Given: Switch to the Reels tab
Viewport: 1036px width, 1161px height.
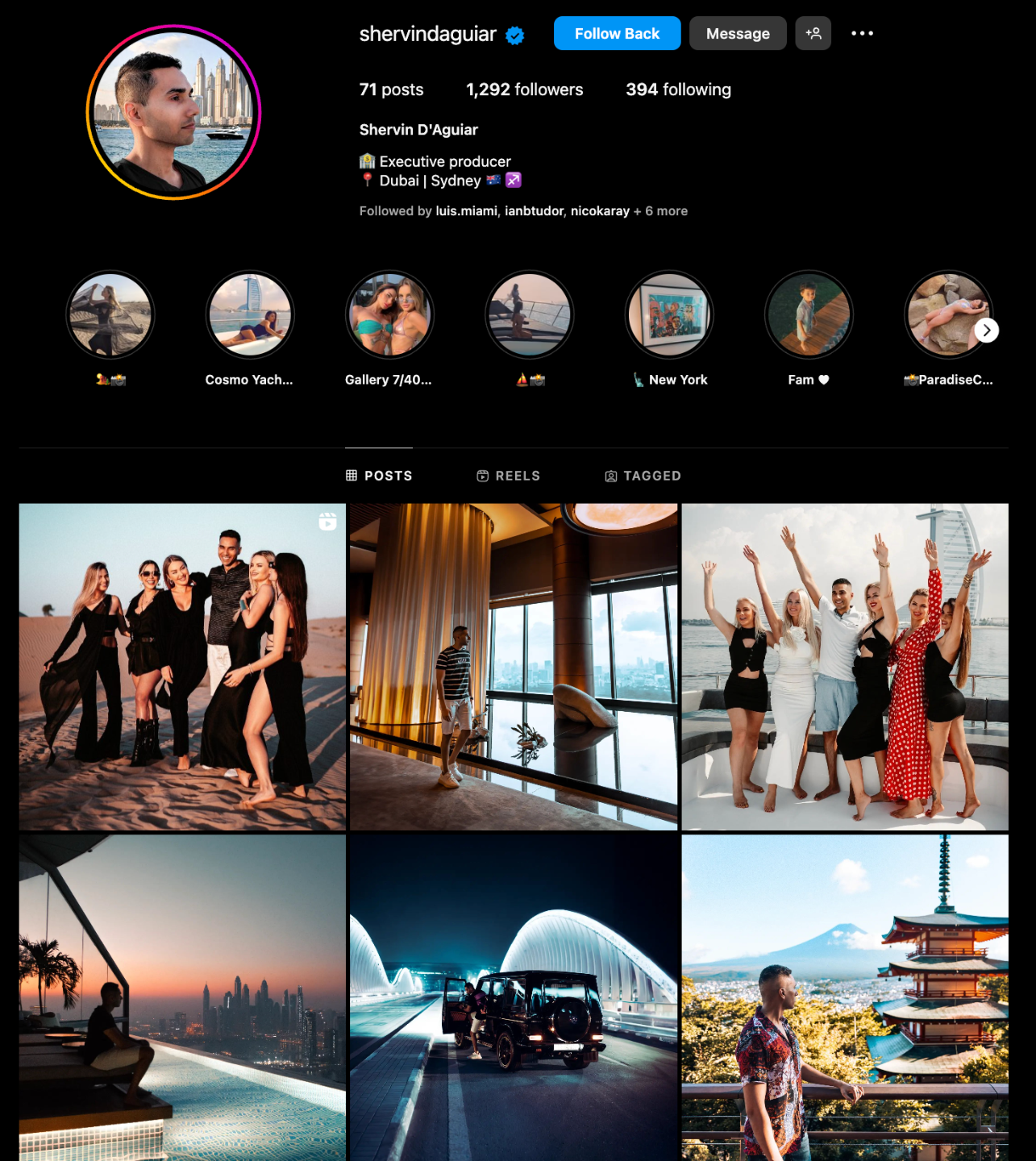Looking at the screenshot, I should tap(508, 476).
